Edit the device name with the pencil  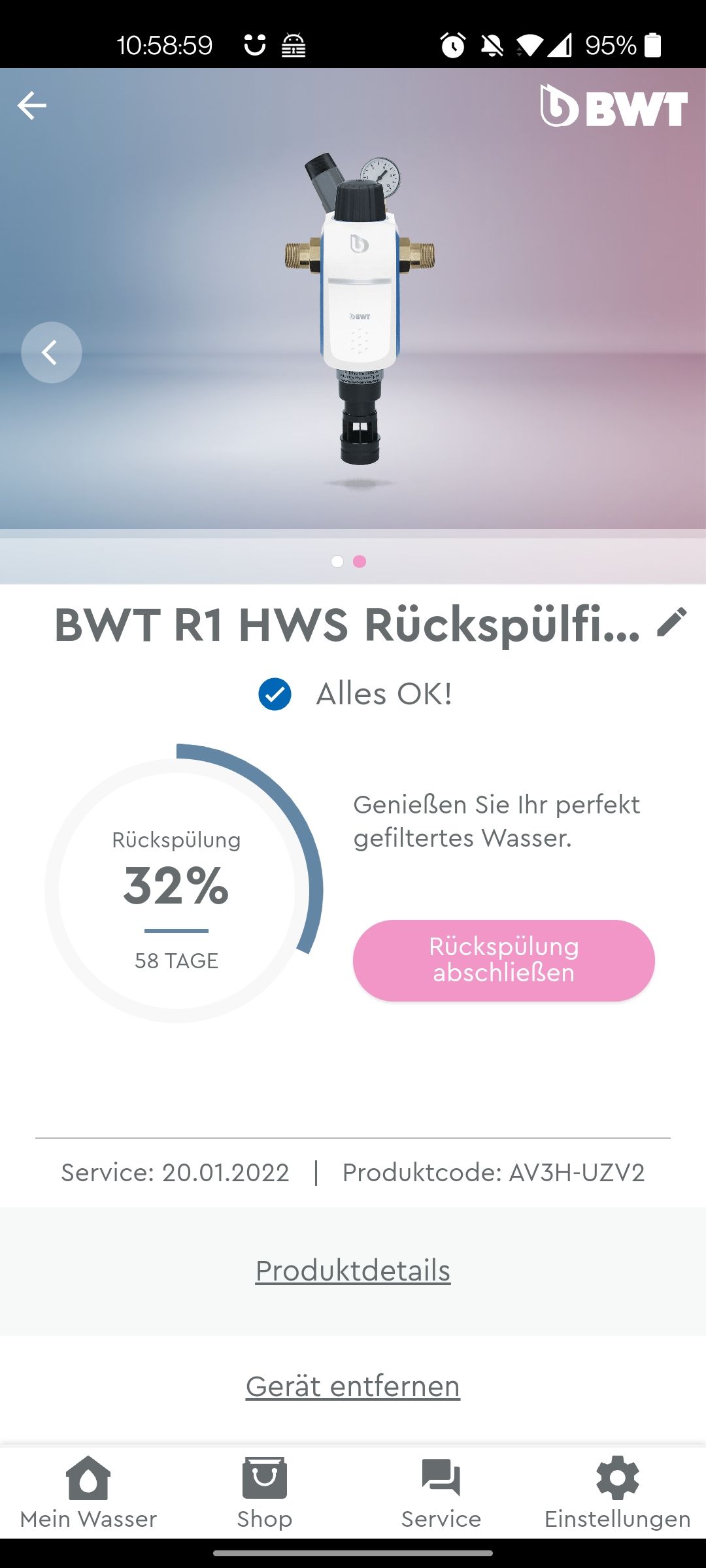[671, 622]
